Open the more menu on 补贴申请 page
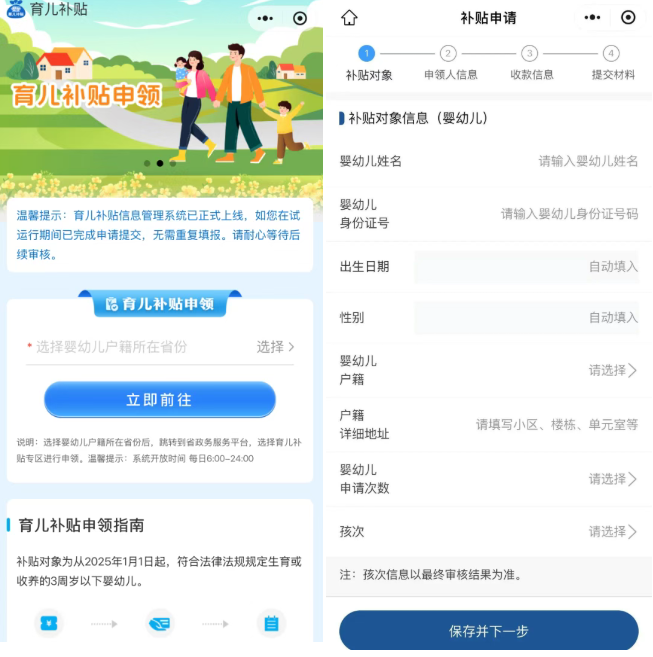The height and width of the screenshot is (657, 653). (592, 18)
